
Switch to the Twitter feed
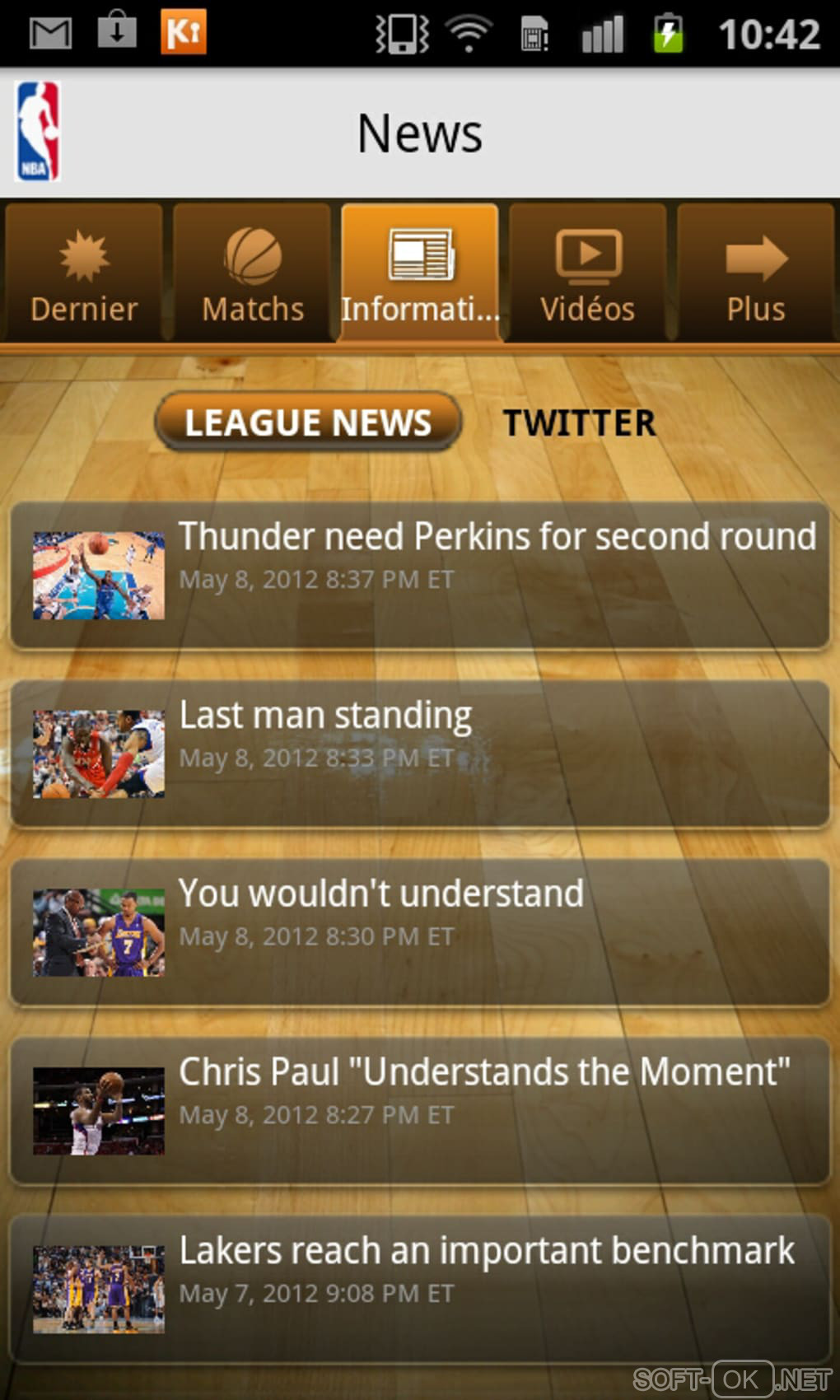[x=579, y=422]
